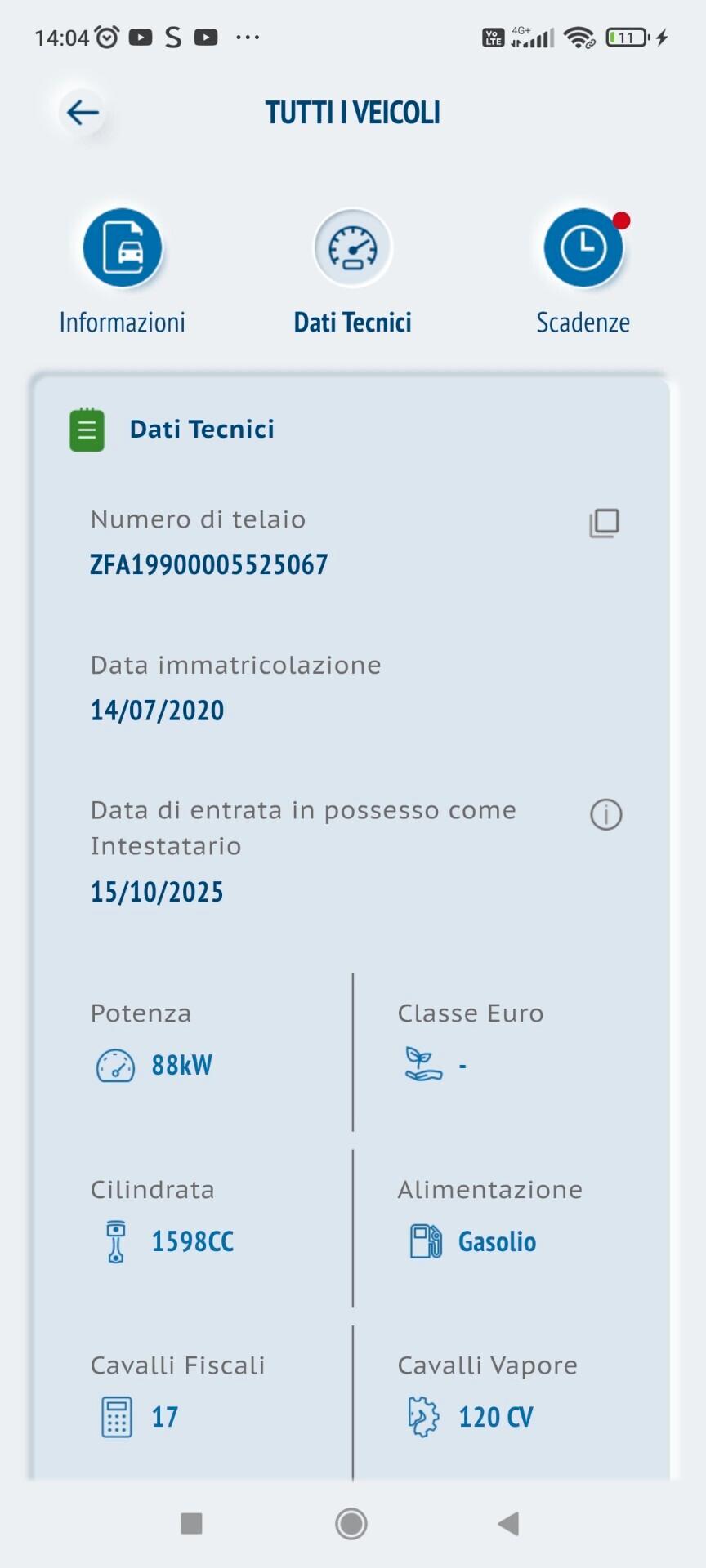Copy the Numero di telaio
This screenshot has height=1568, width=706.
click(605, 523)
